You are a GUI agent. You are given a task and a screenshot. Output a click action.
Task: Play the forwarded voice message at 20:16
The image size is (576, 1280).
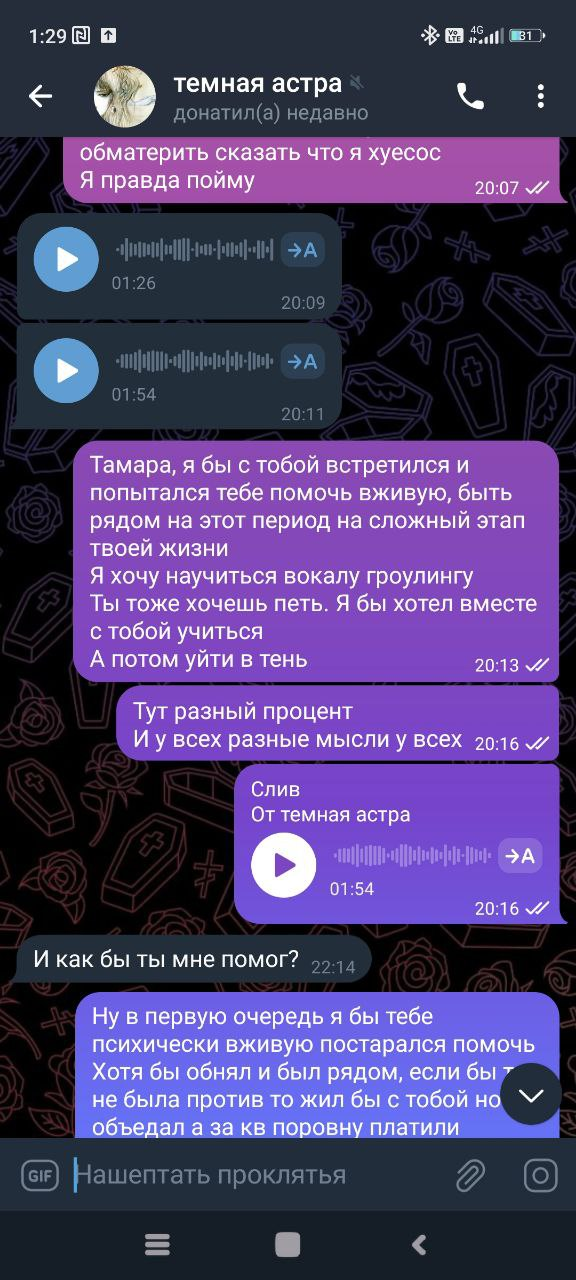[283, 865]
